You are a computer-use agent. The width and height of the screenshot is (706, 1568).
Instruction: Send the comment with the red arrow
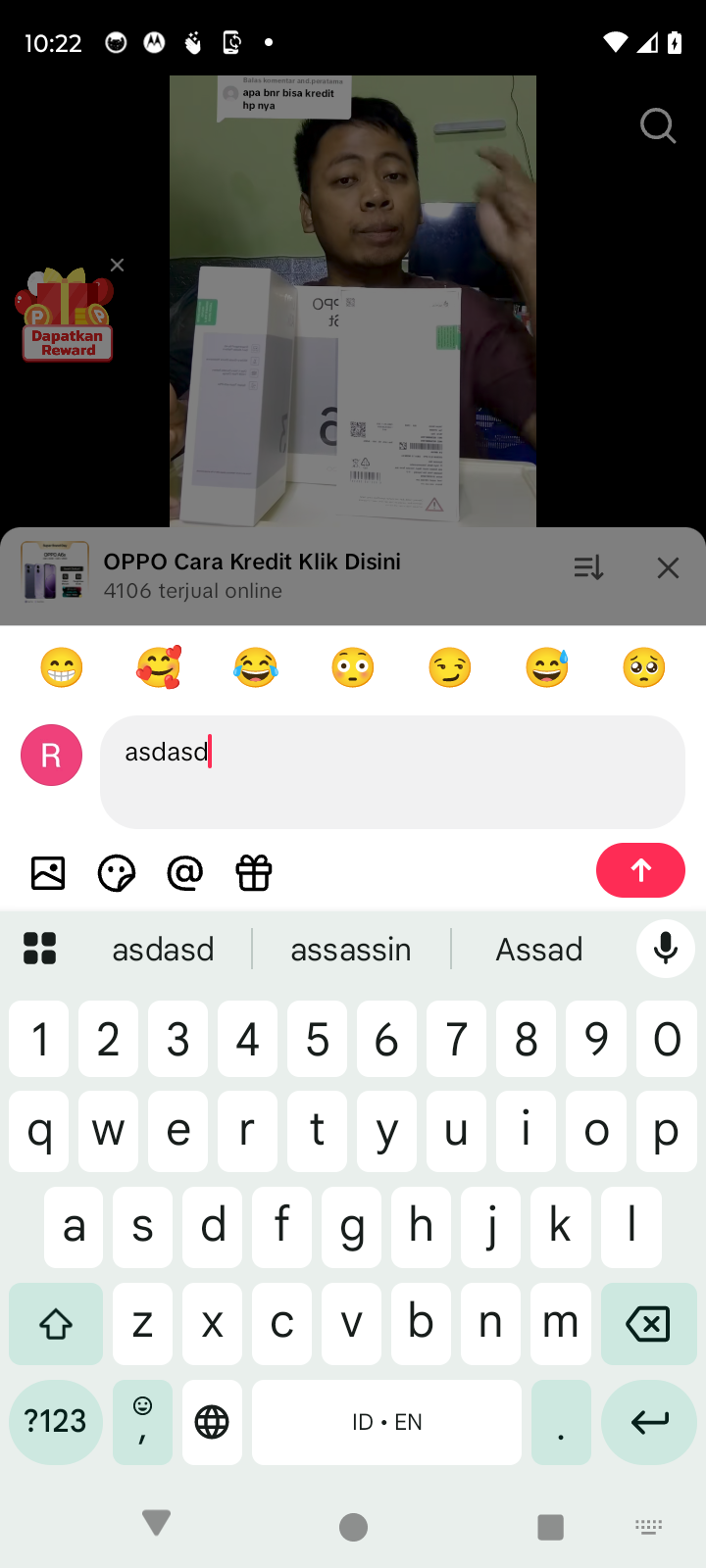click(x=640, y=870)
